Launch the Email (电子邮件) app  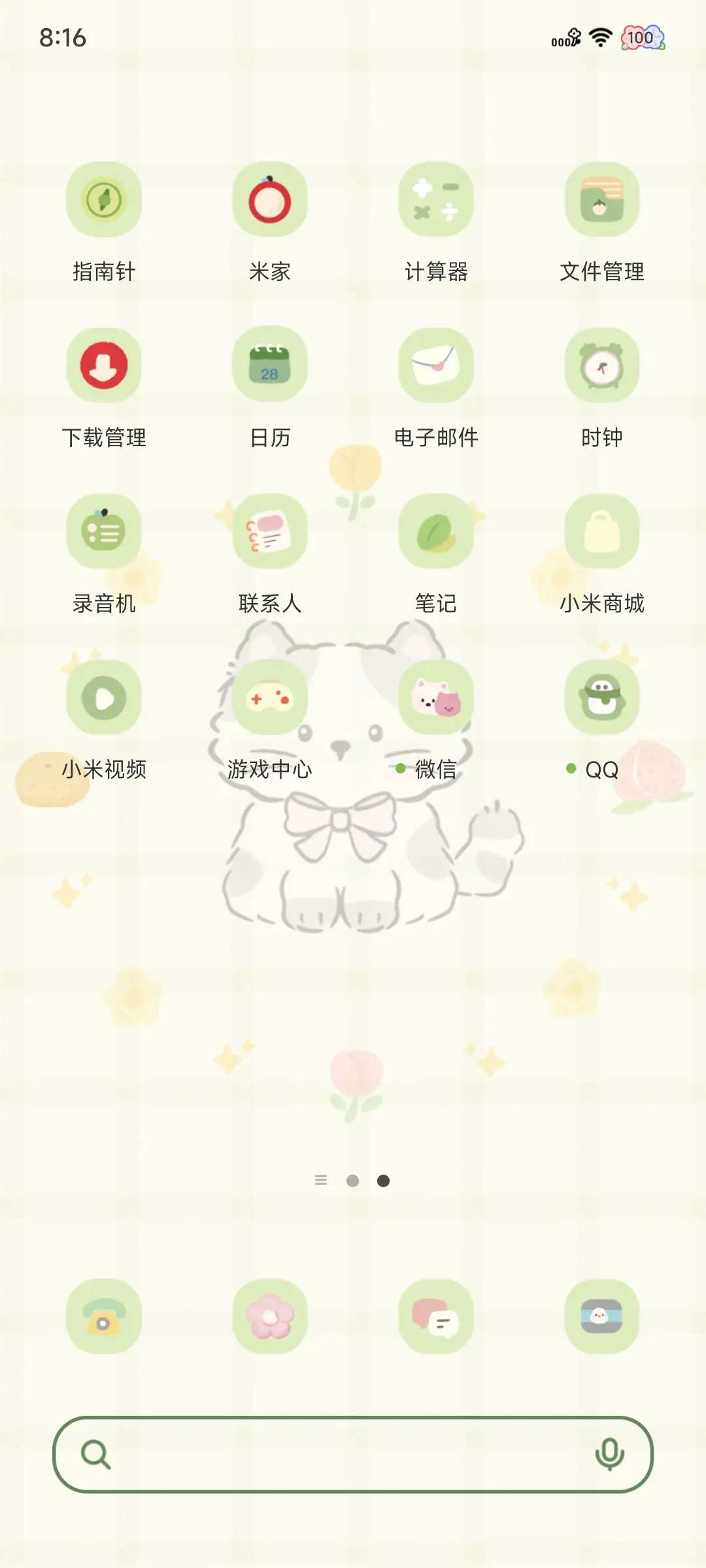[x=436, y=366]
